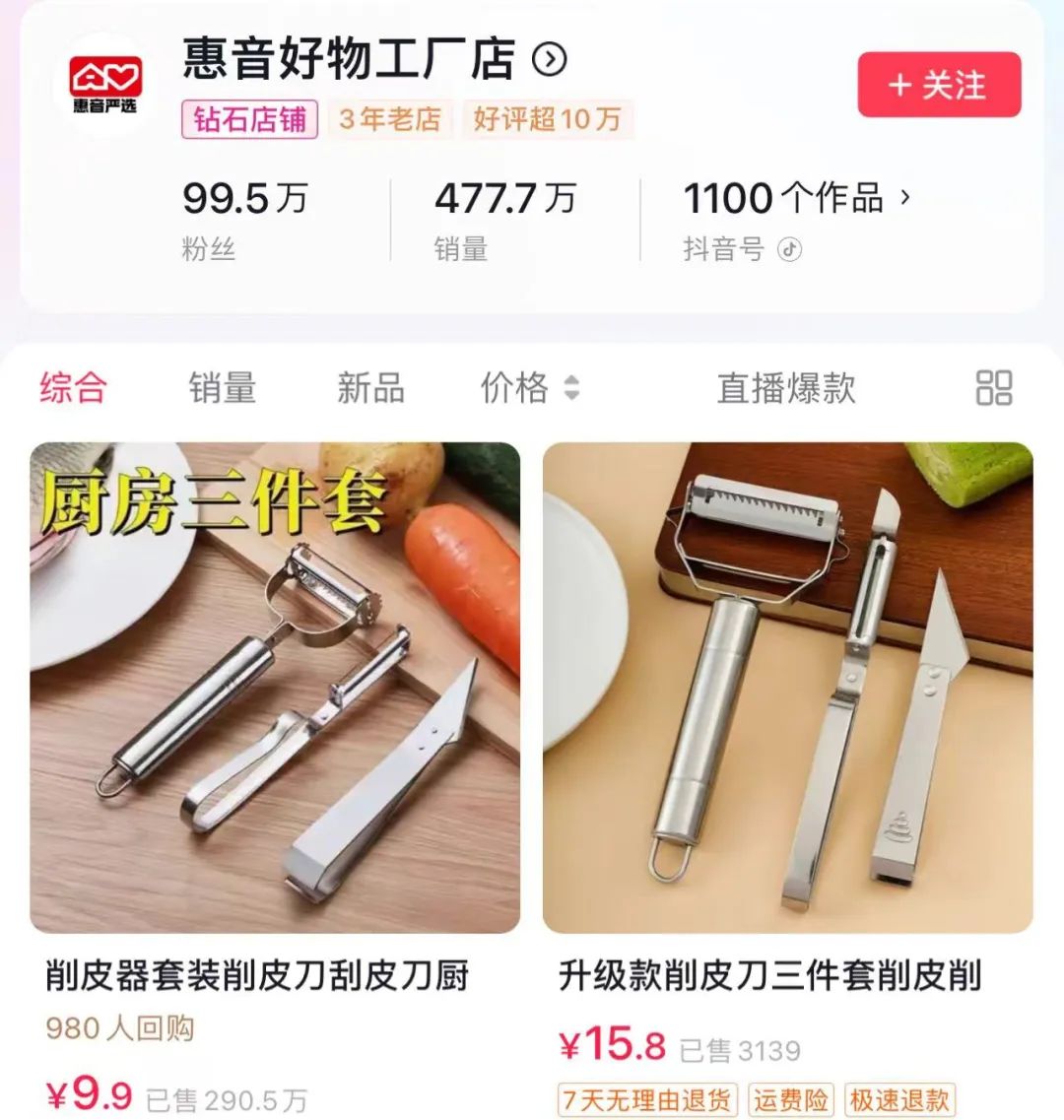This screenshot has width=1064, height=1120.
Task: Switch to the 综合 sorting tab
Action: pos(73,387)
